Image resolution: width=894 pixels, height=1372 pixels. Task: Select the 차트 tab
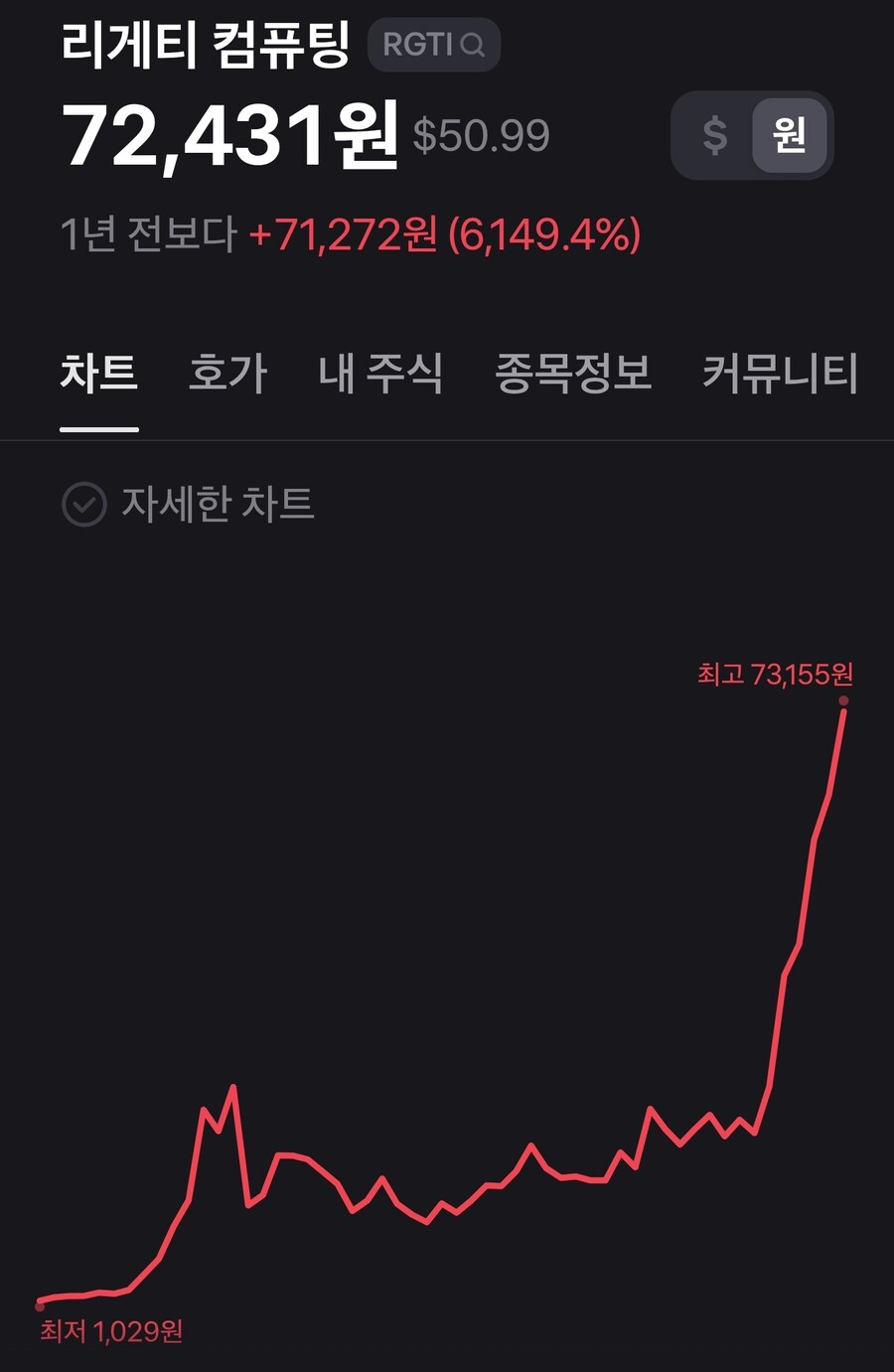point(98,374)
